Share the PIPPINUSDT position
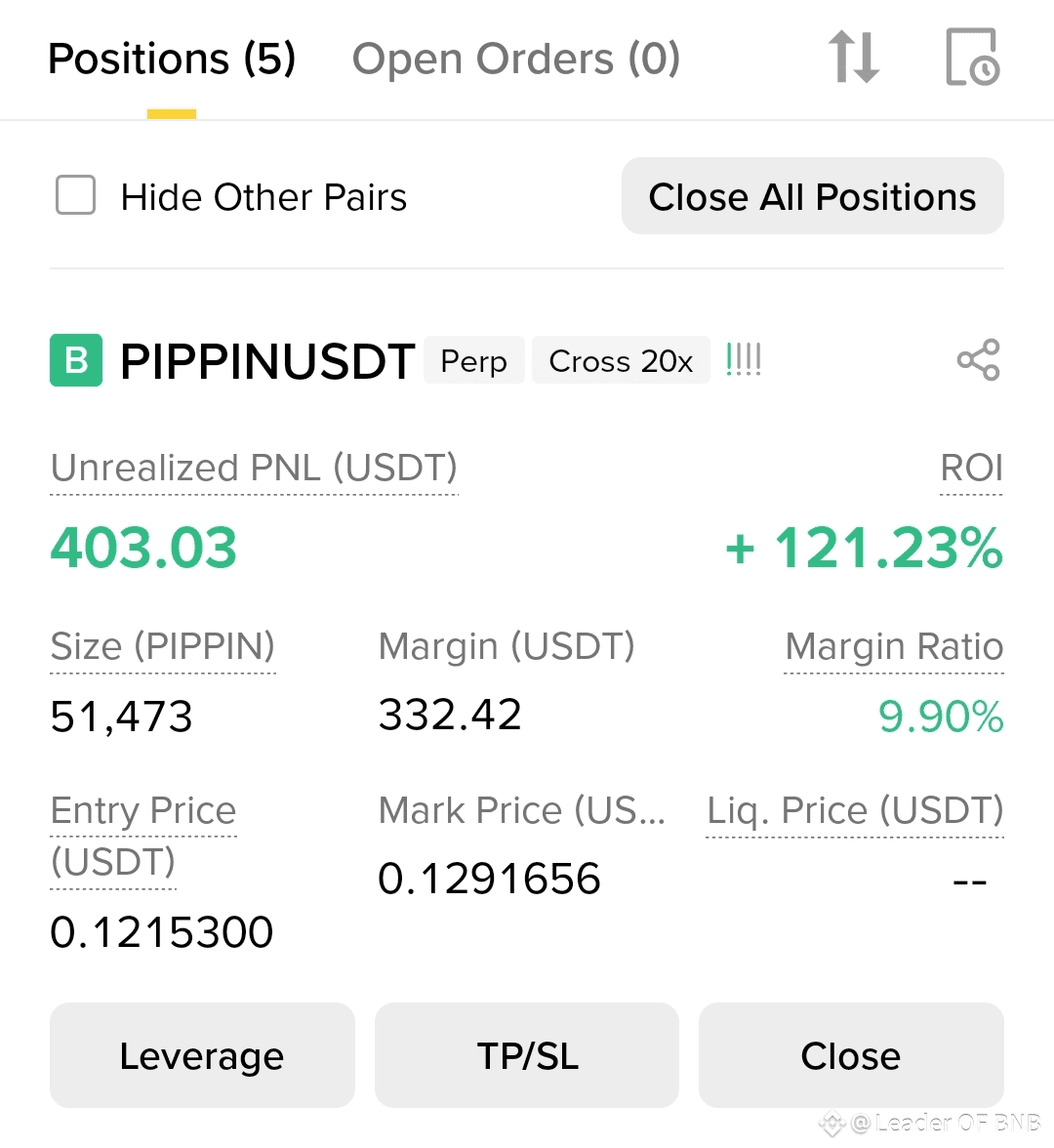 (978, 360)
